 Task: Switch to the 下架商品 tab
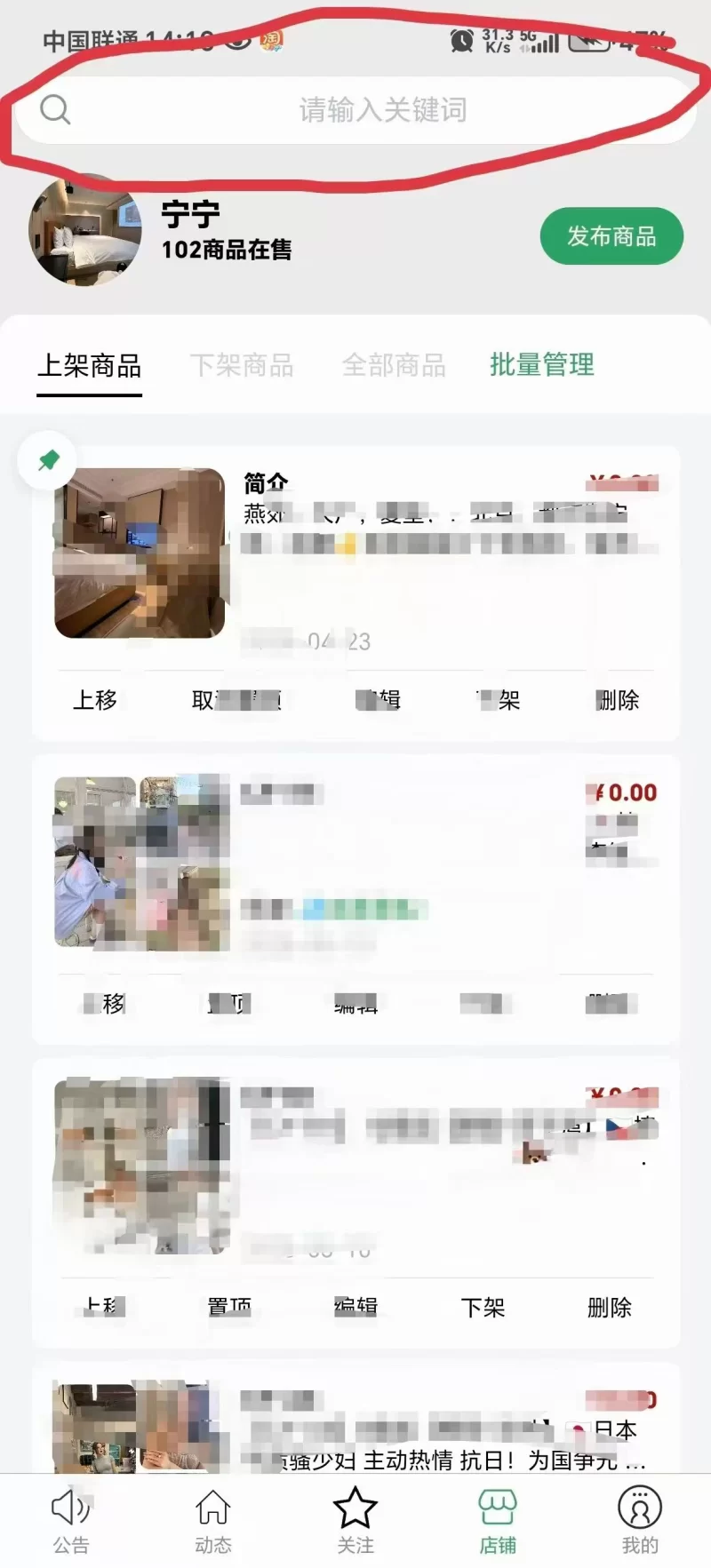243,365
